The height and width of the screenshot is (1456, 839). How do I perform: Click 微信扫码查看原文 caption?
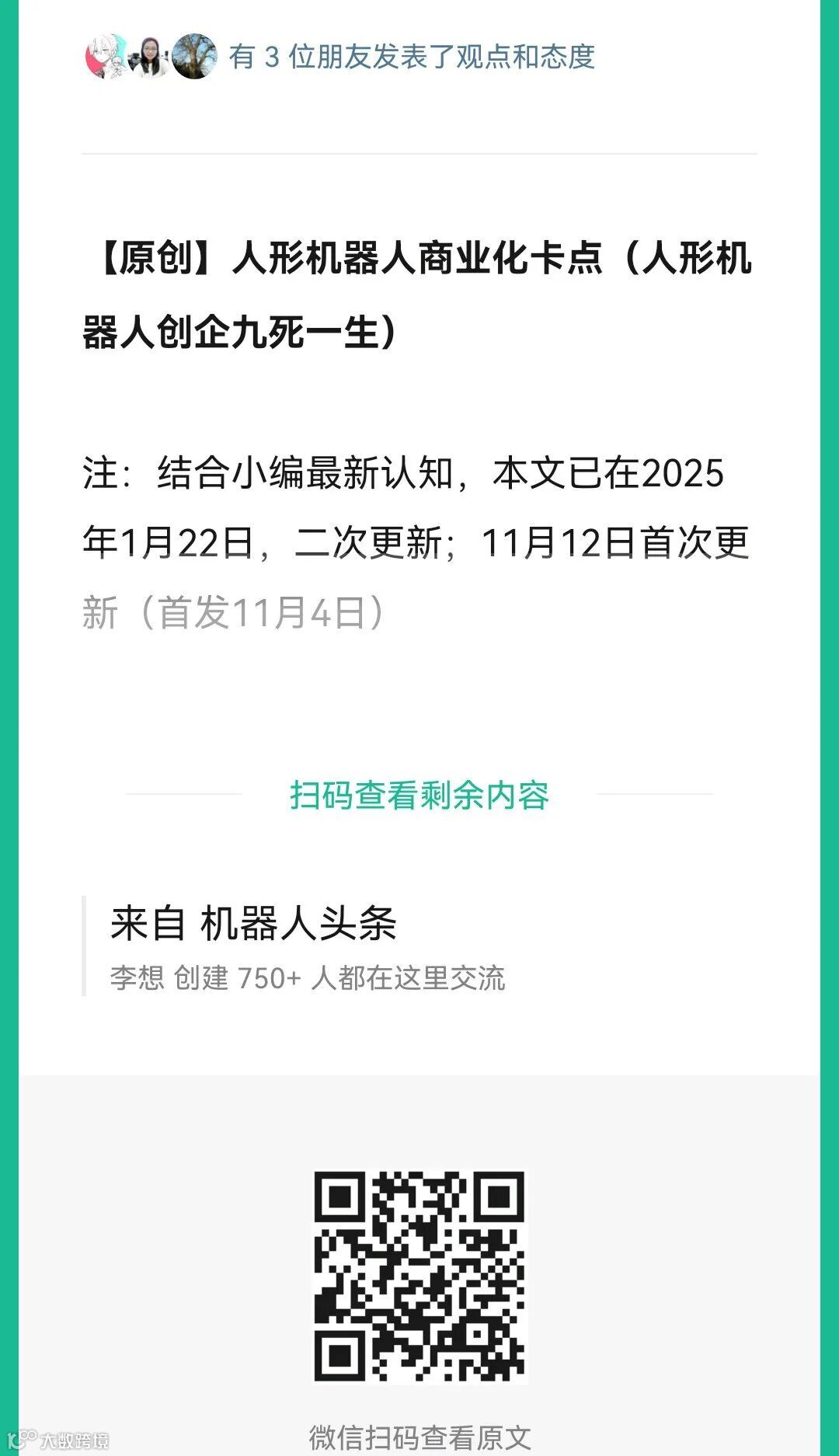pos(419,1437)
